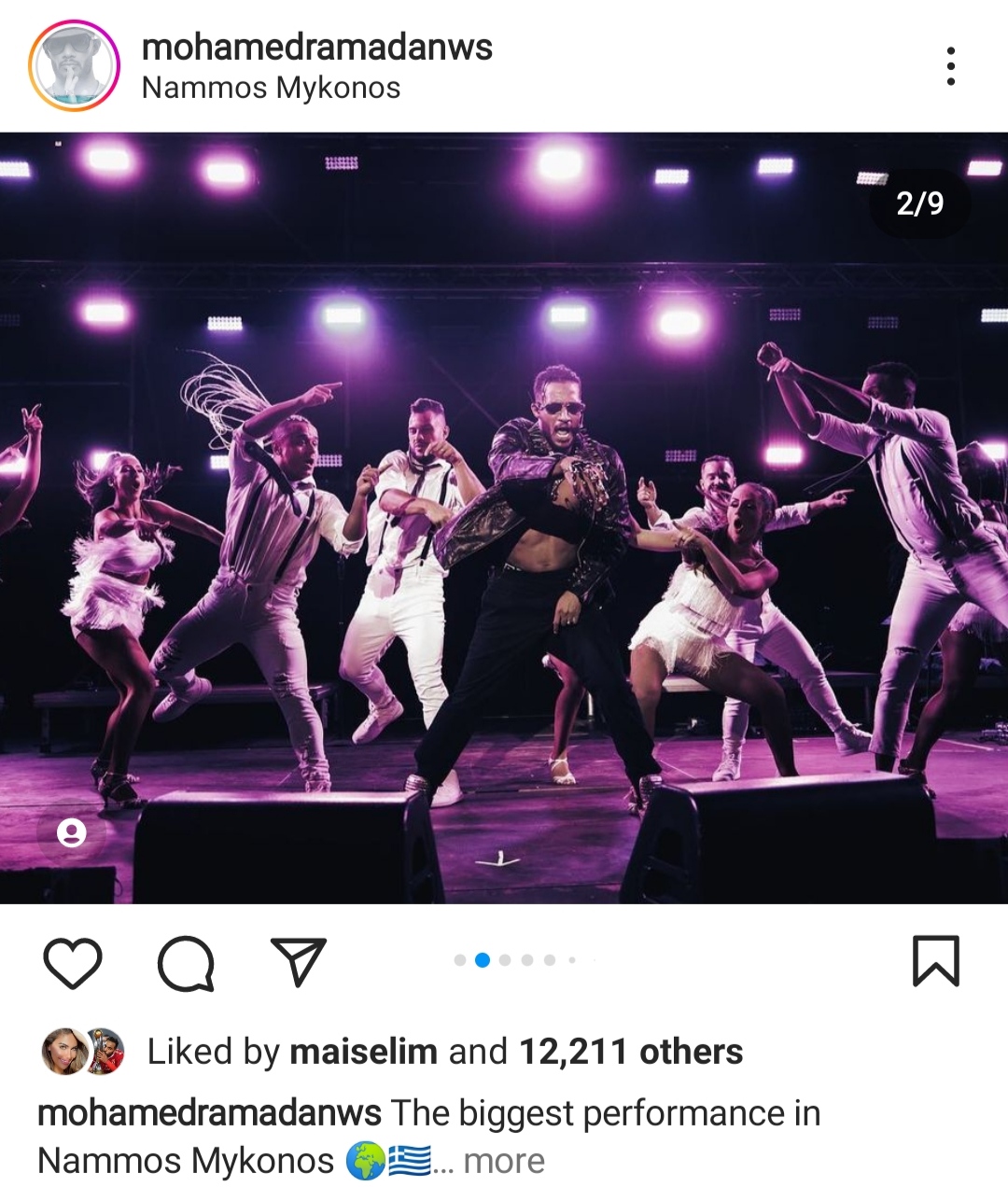Open the comments bubble icon

[x=186, y=963]
